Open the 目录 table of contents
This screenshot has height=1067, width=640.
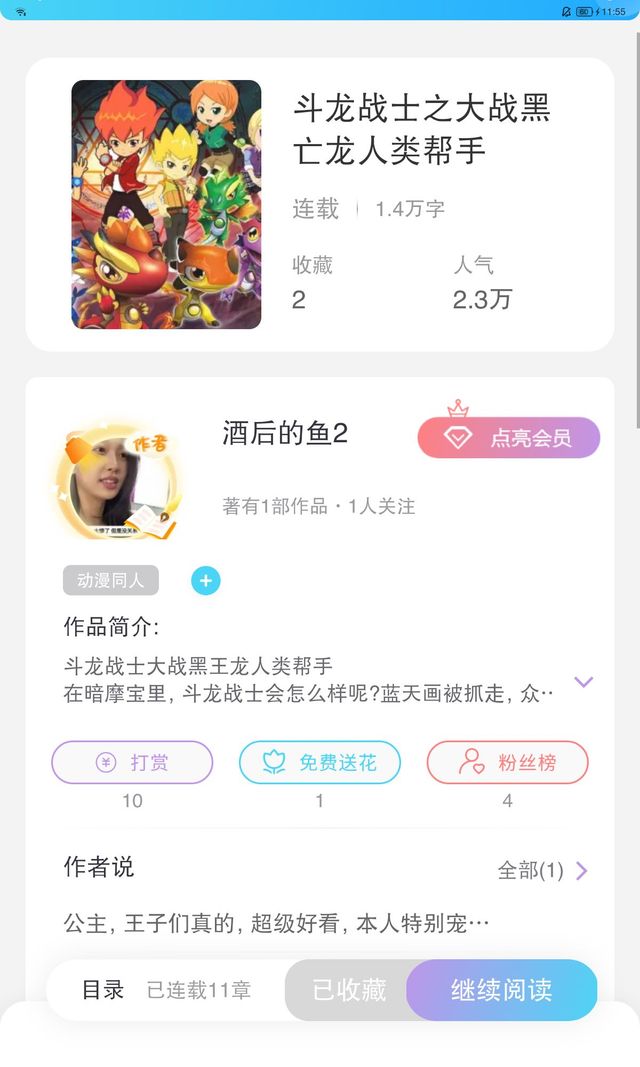103,989
